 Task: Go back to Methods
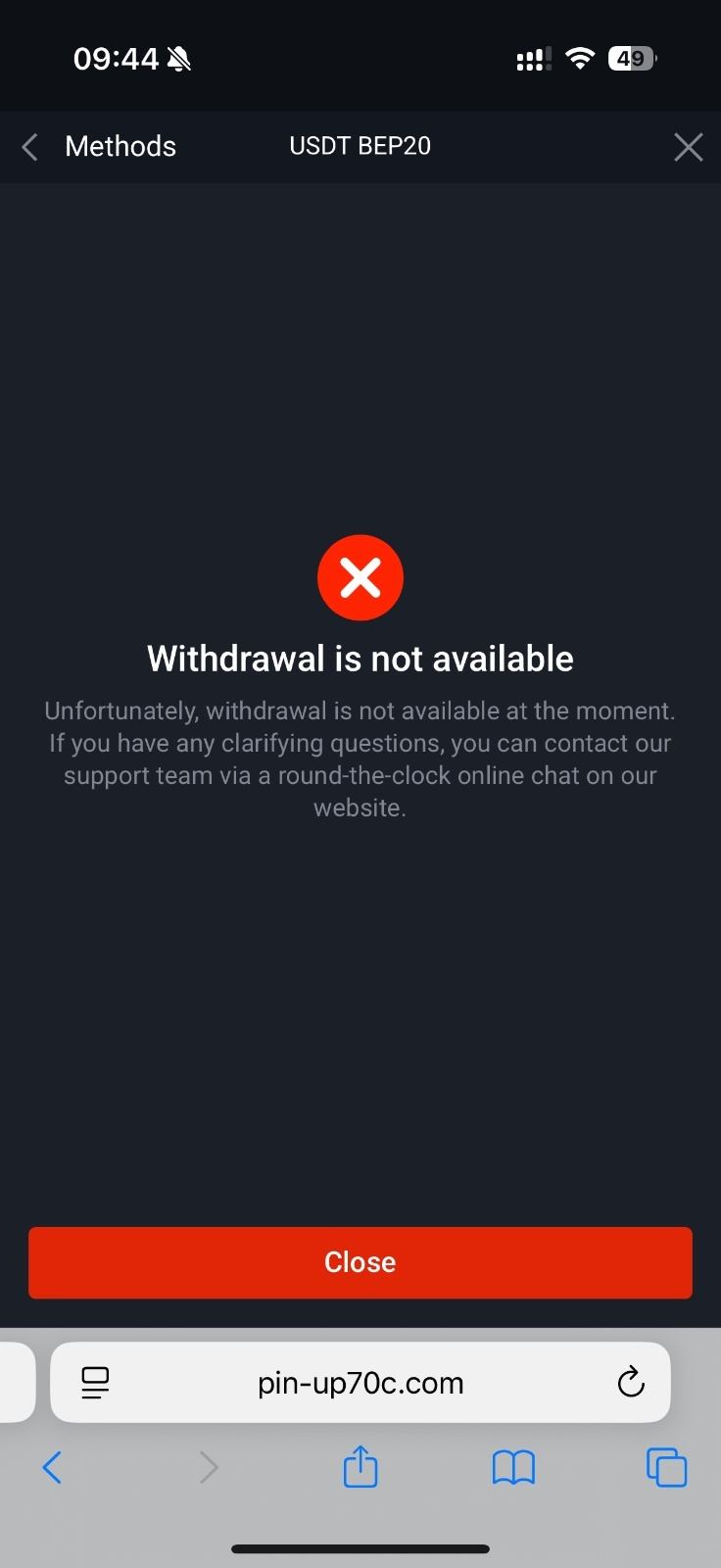[x=98, y=147]
